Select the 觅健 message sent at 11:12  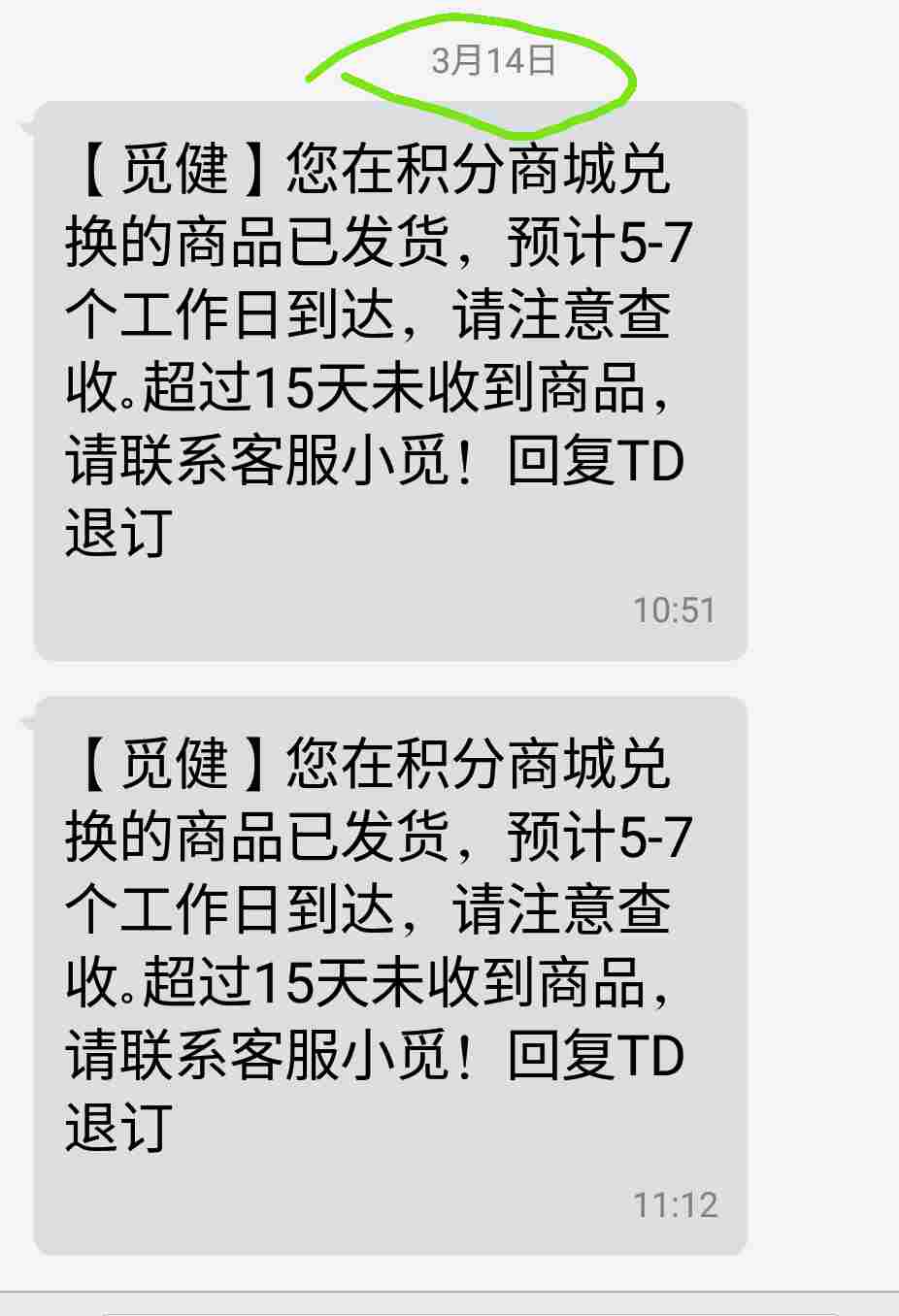coord(388,973)
